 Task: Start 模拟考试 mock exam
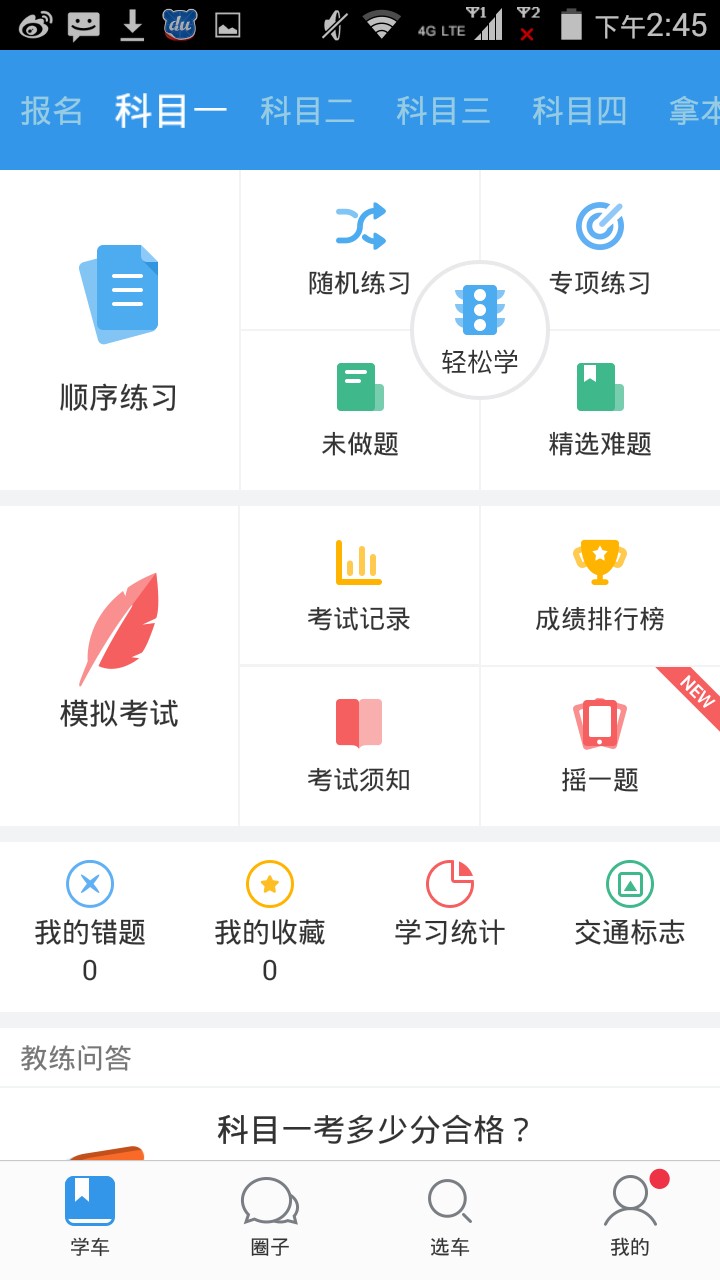pos(119,665)
